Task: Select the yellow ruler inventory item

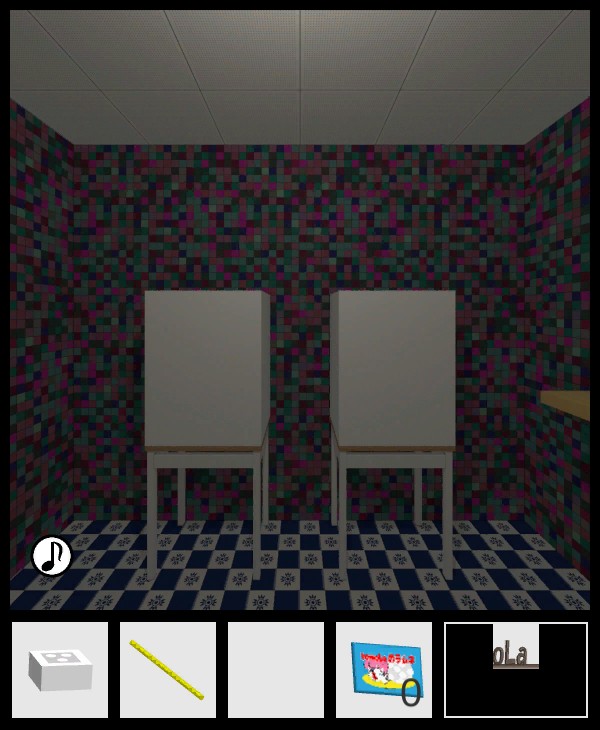Action: point(168,669)
